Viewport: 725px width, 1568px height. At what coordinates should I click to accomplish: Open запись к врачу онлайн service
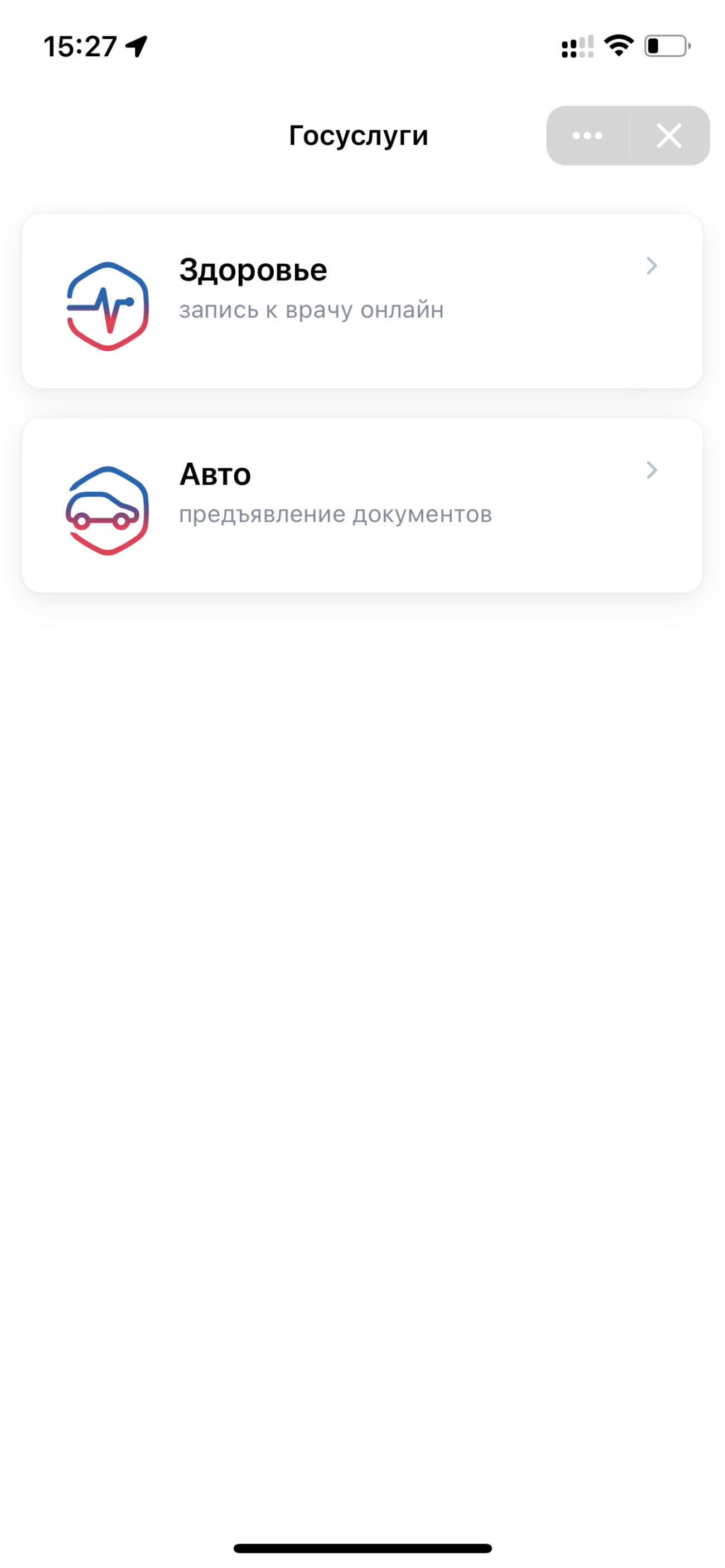[311, 310]
